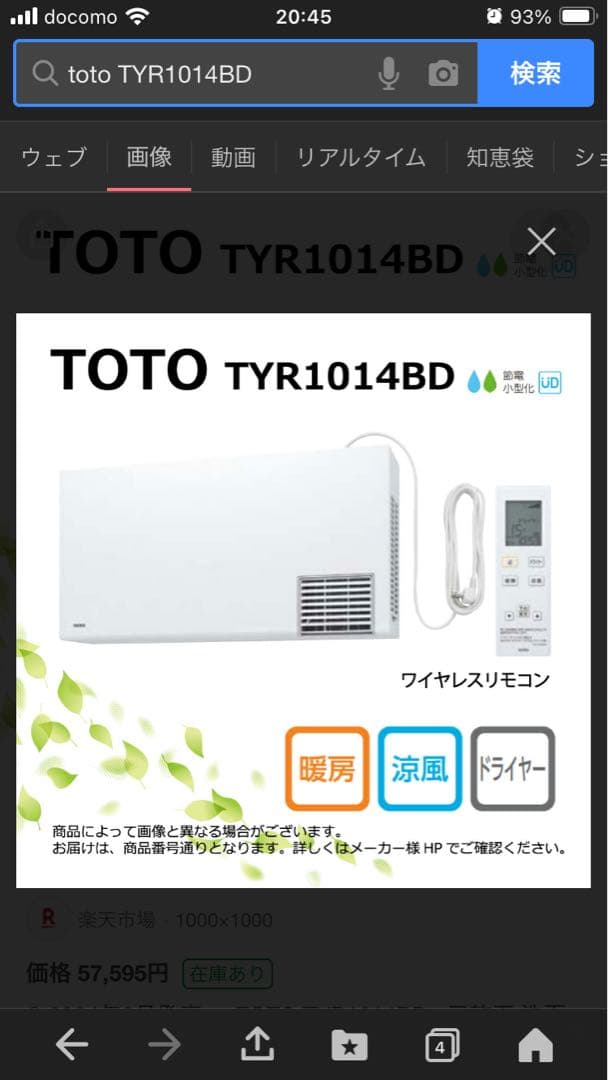Share this page from the toolbar
This screenshot has width=608, height=1080.
pos(257,1045)
